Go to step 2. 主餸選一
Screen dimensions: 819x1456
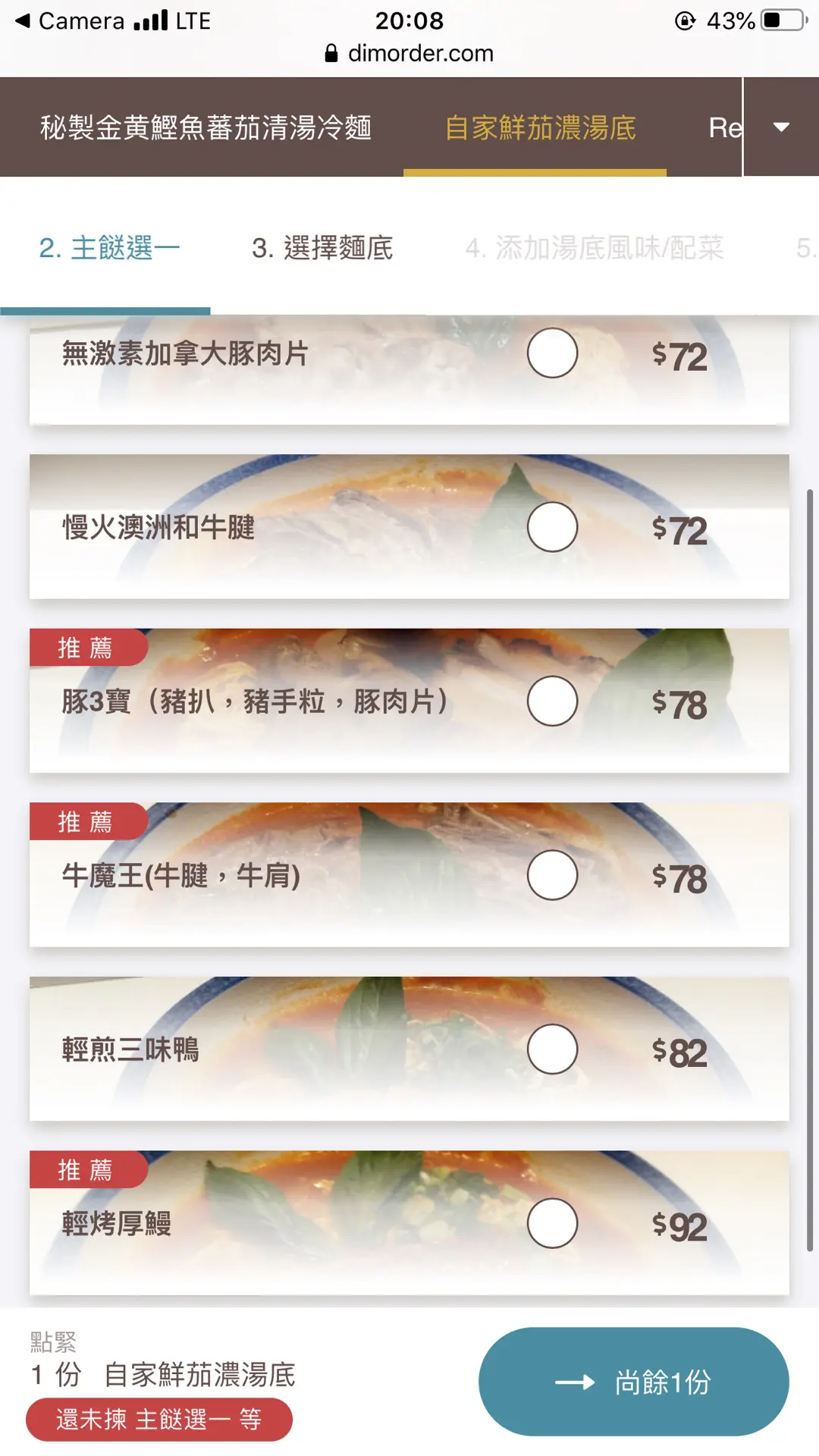(108, 248)
